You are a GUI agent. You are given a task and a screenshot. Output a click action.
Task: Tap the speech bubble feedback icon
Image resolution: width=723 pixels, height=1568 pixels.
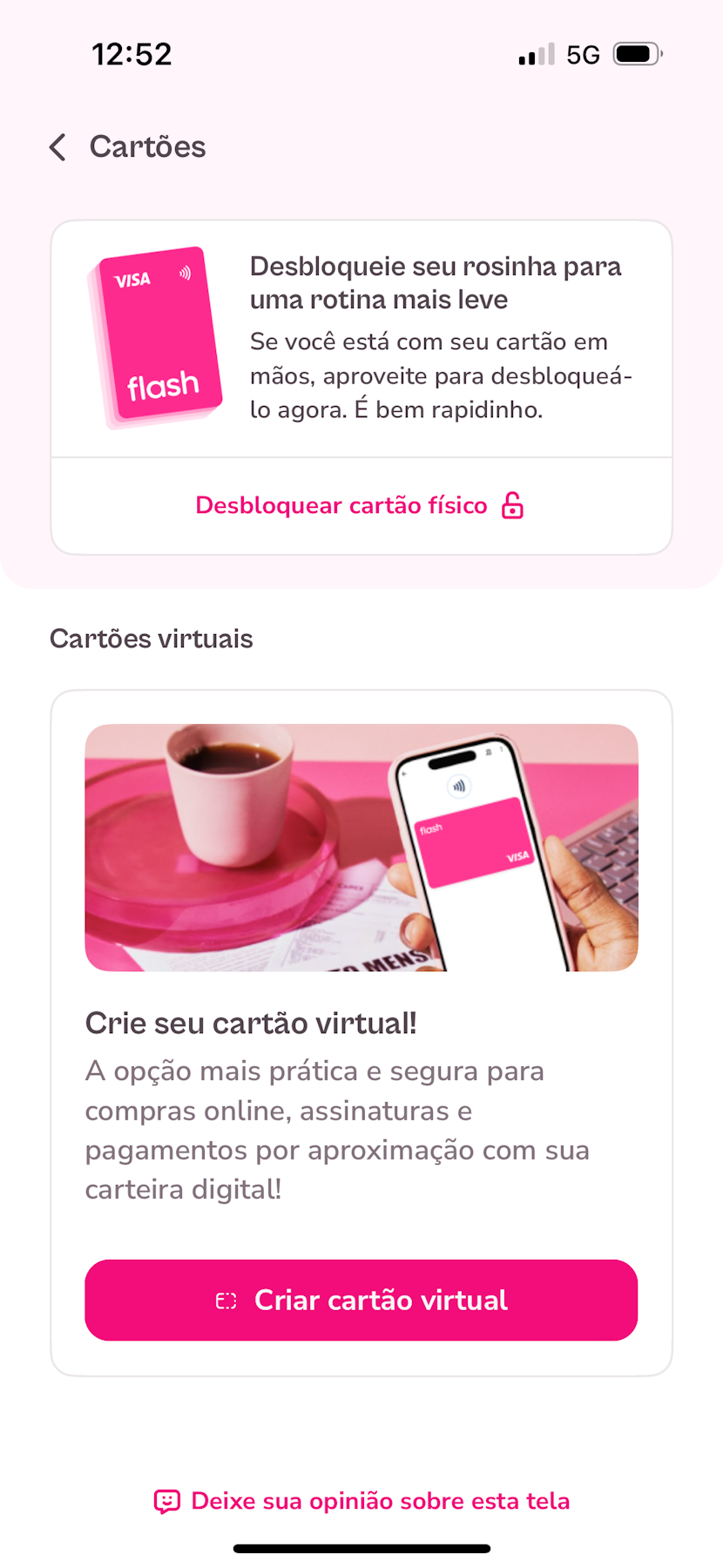click(x=166, y=1500)
